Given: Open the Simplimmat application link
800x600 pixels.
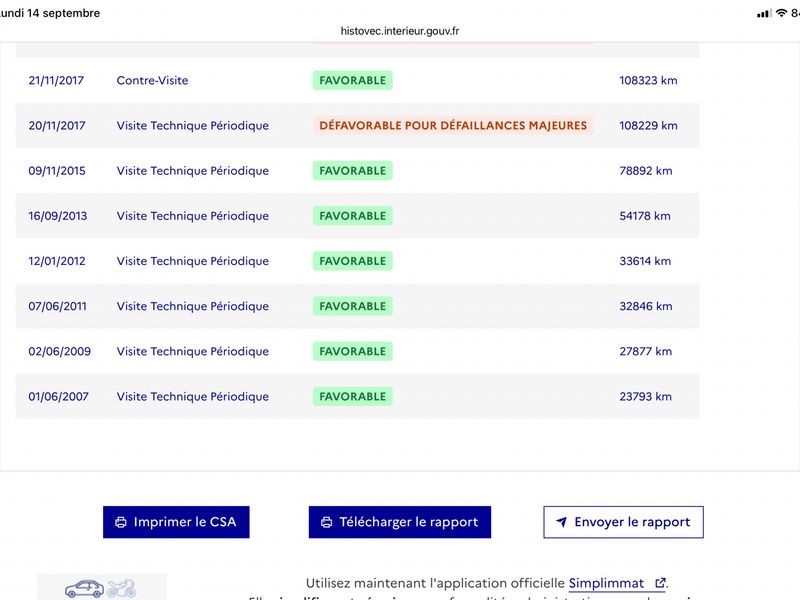Looking at the screenshot, I should point(617,583).
